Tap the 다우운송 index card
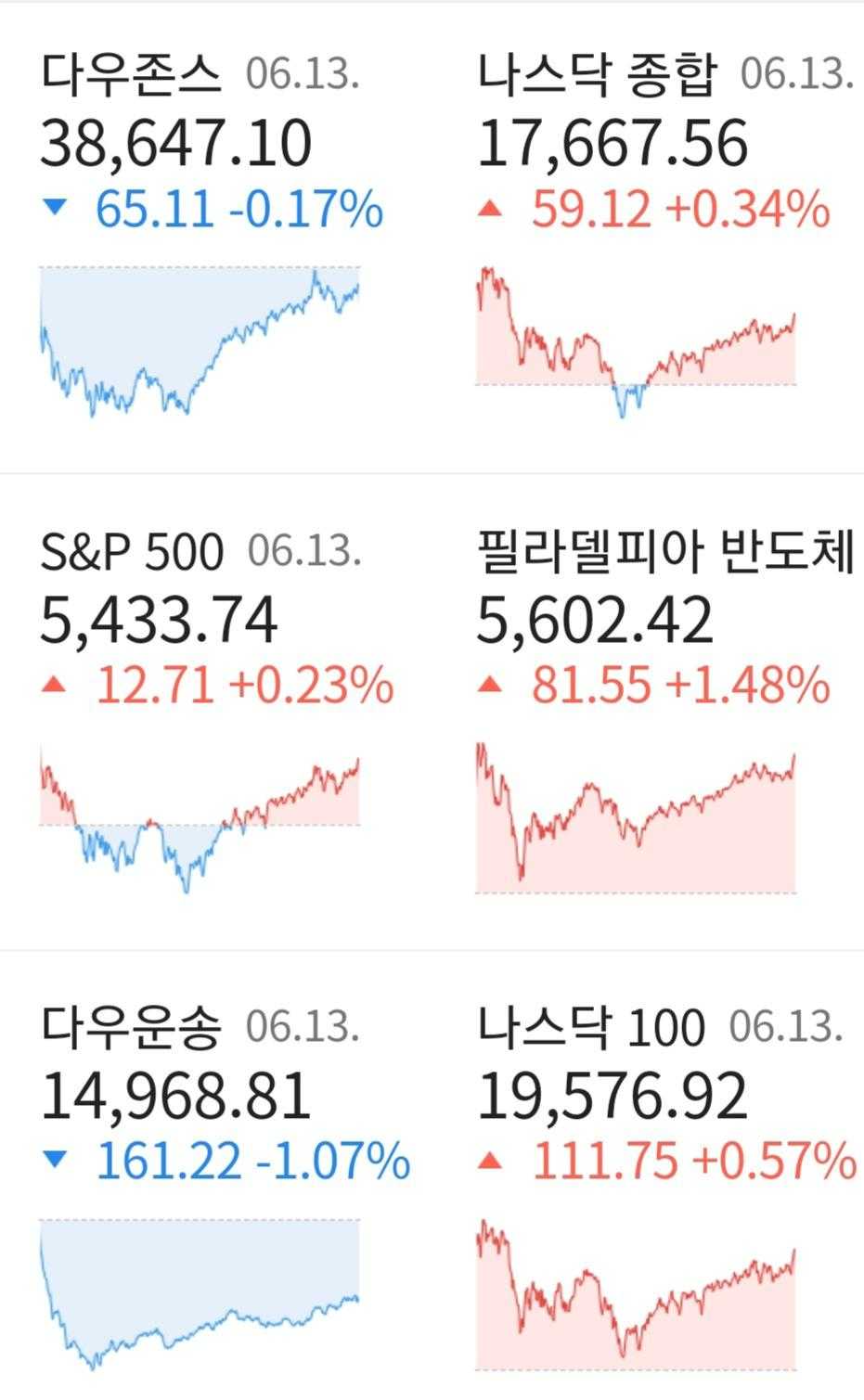Viewport: 864px width, 1400px height. [200, 1188]
